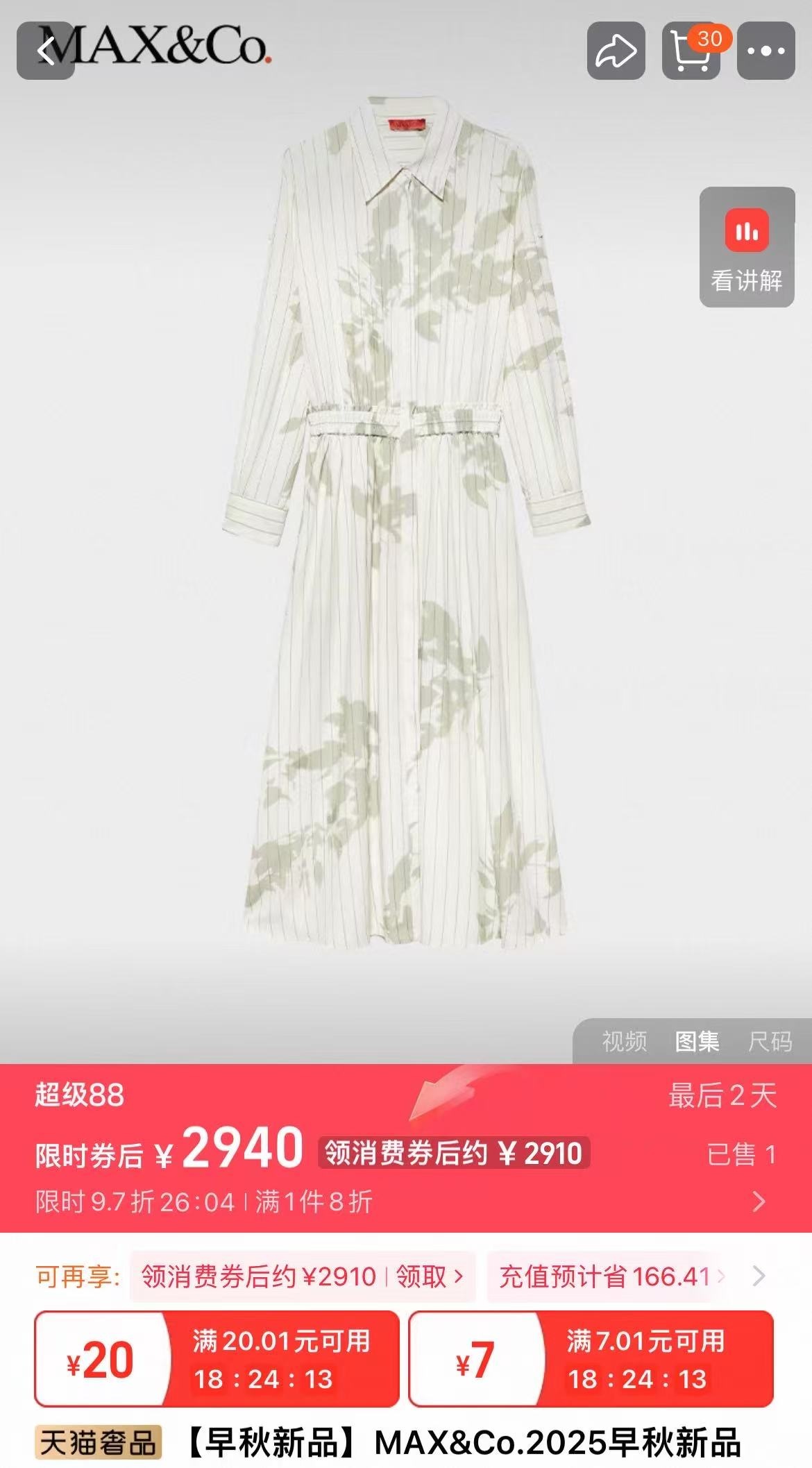
Task: Switch to the 图集 tab
Action: click(x=697, y=1041)
